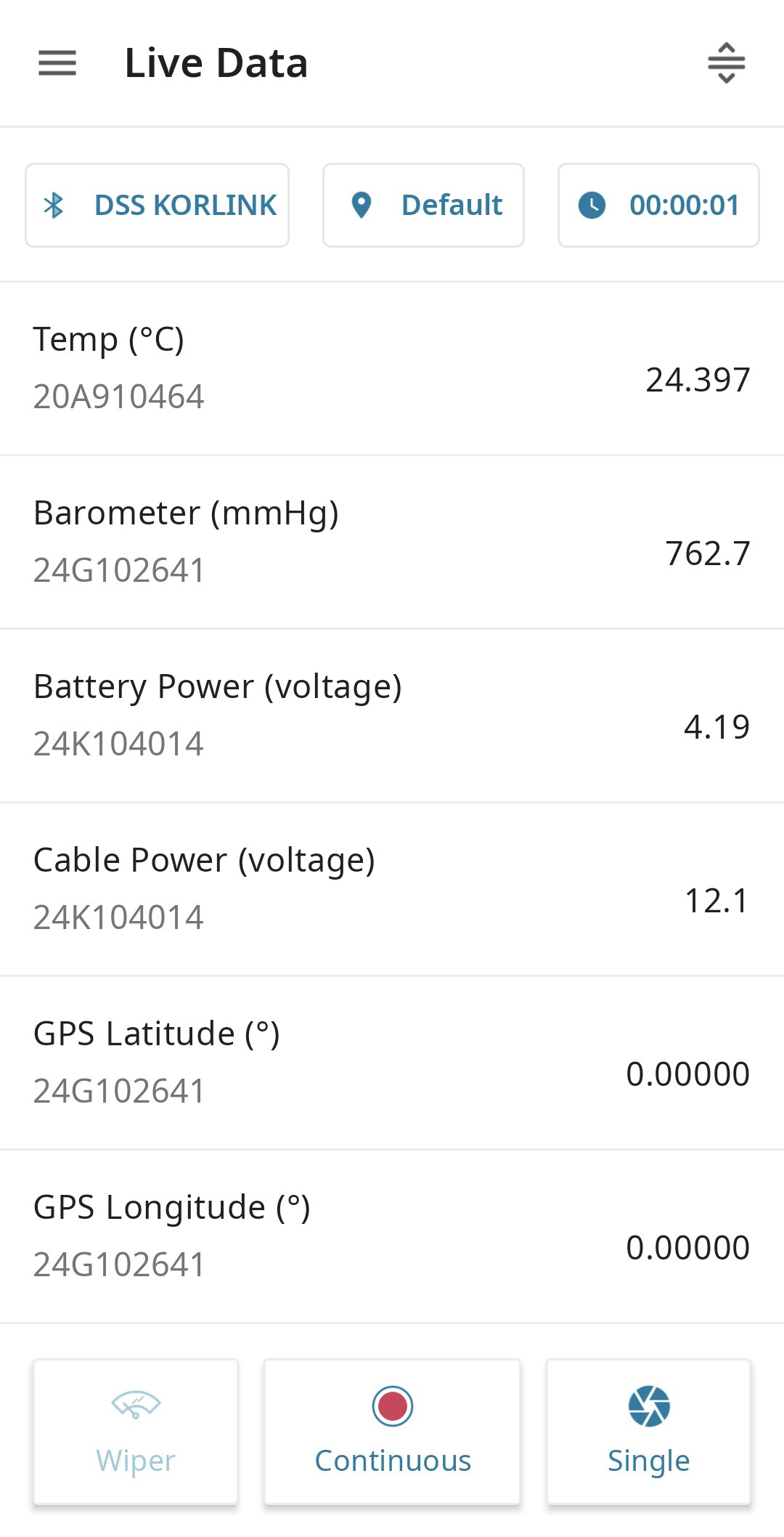Open the hamburger navigation menu
Viewport: 784px width, 1537px height.
click(57, 63)
